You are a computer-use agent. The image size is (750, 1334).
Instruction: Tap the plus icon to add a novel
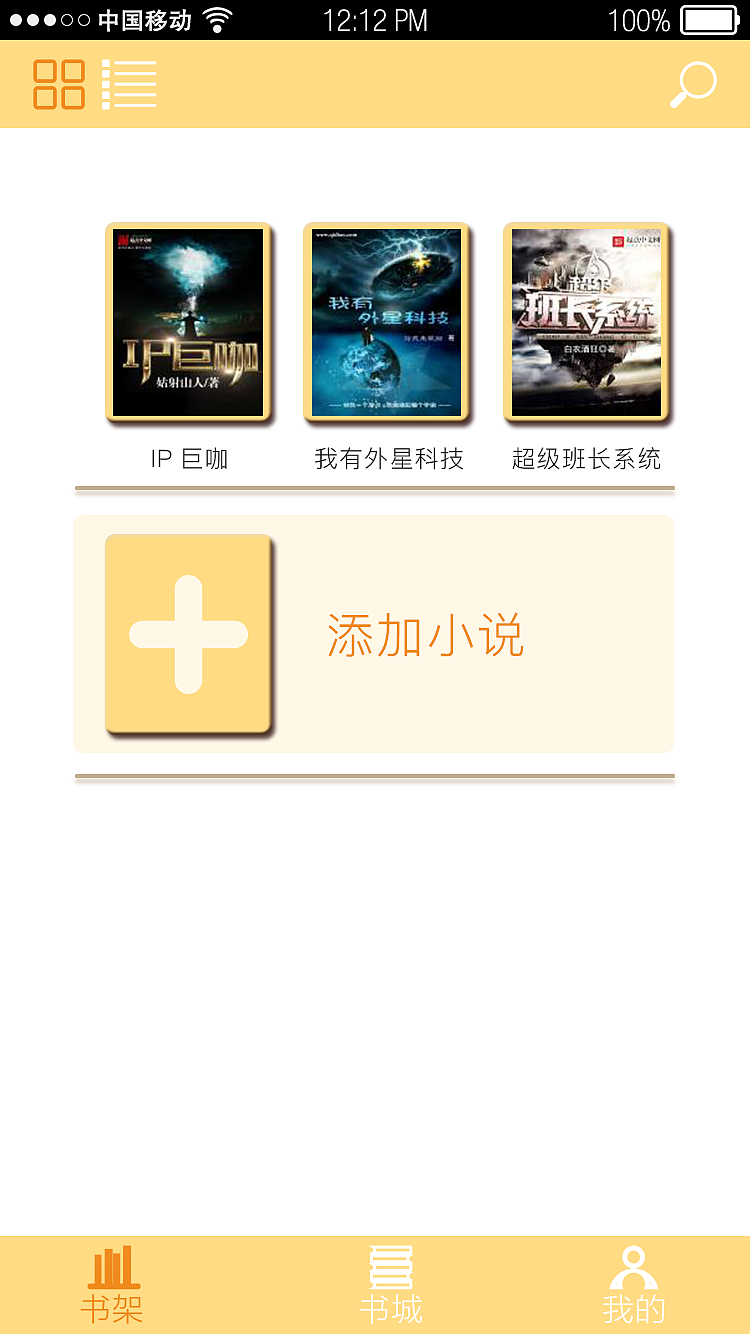point(188,633)
